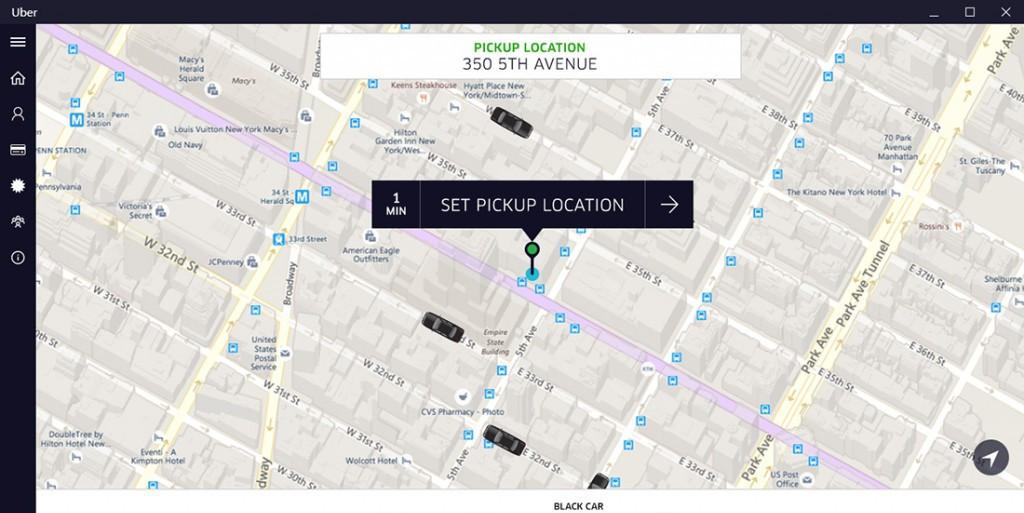1024x513 pixels.
Task: Maximize the Uber window
Action: tap(969, 12)
